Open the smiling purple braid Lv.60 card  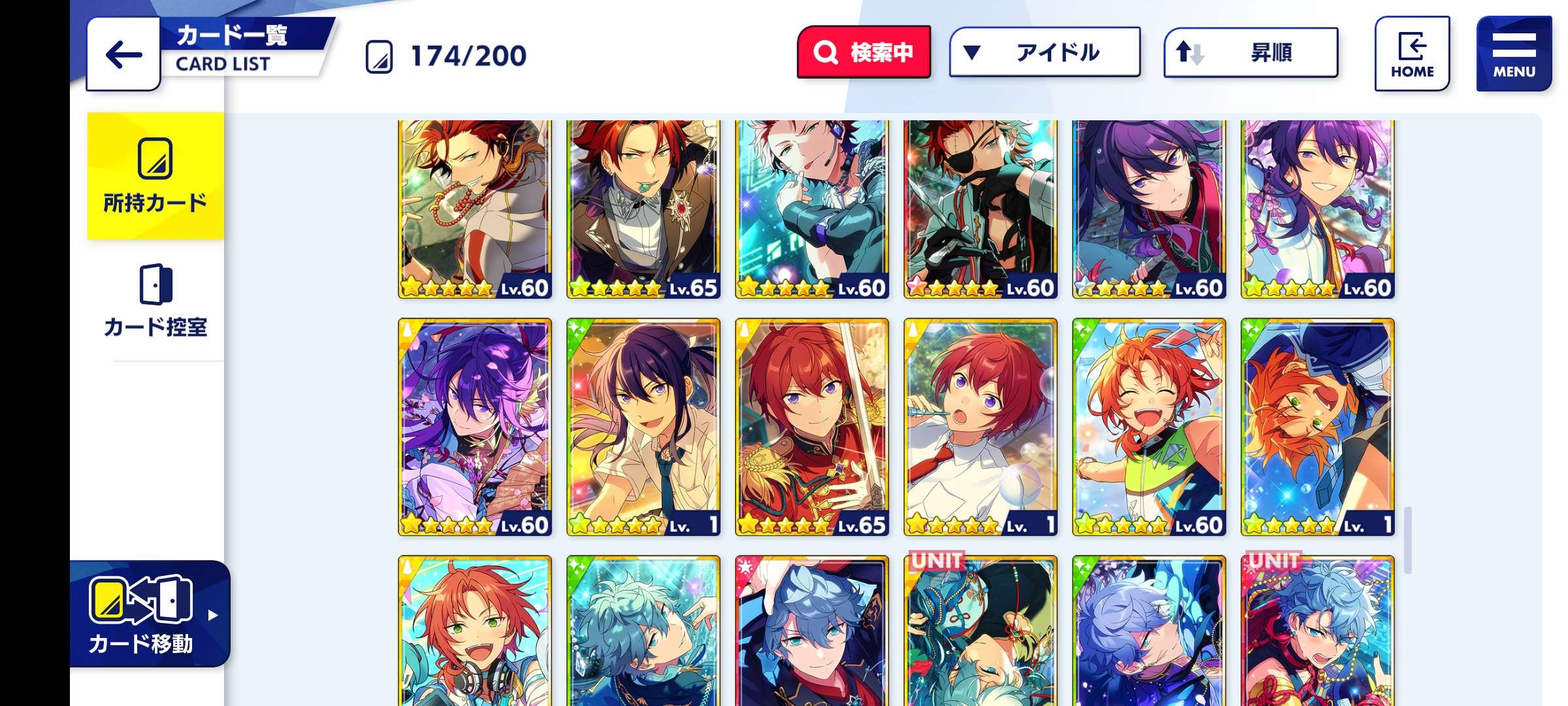pos(1317,209)
